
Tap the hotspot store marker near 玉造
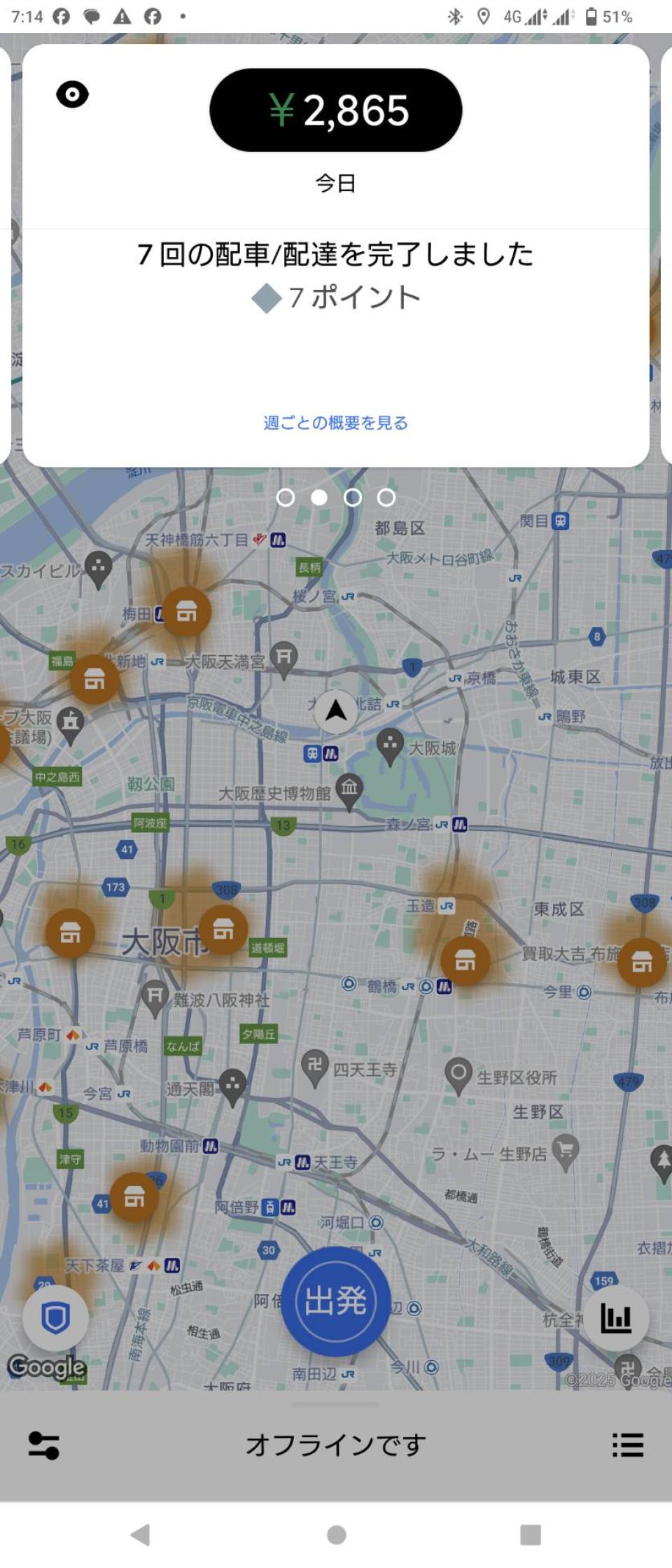pyautogui.click(x=465, y=960)
